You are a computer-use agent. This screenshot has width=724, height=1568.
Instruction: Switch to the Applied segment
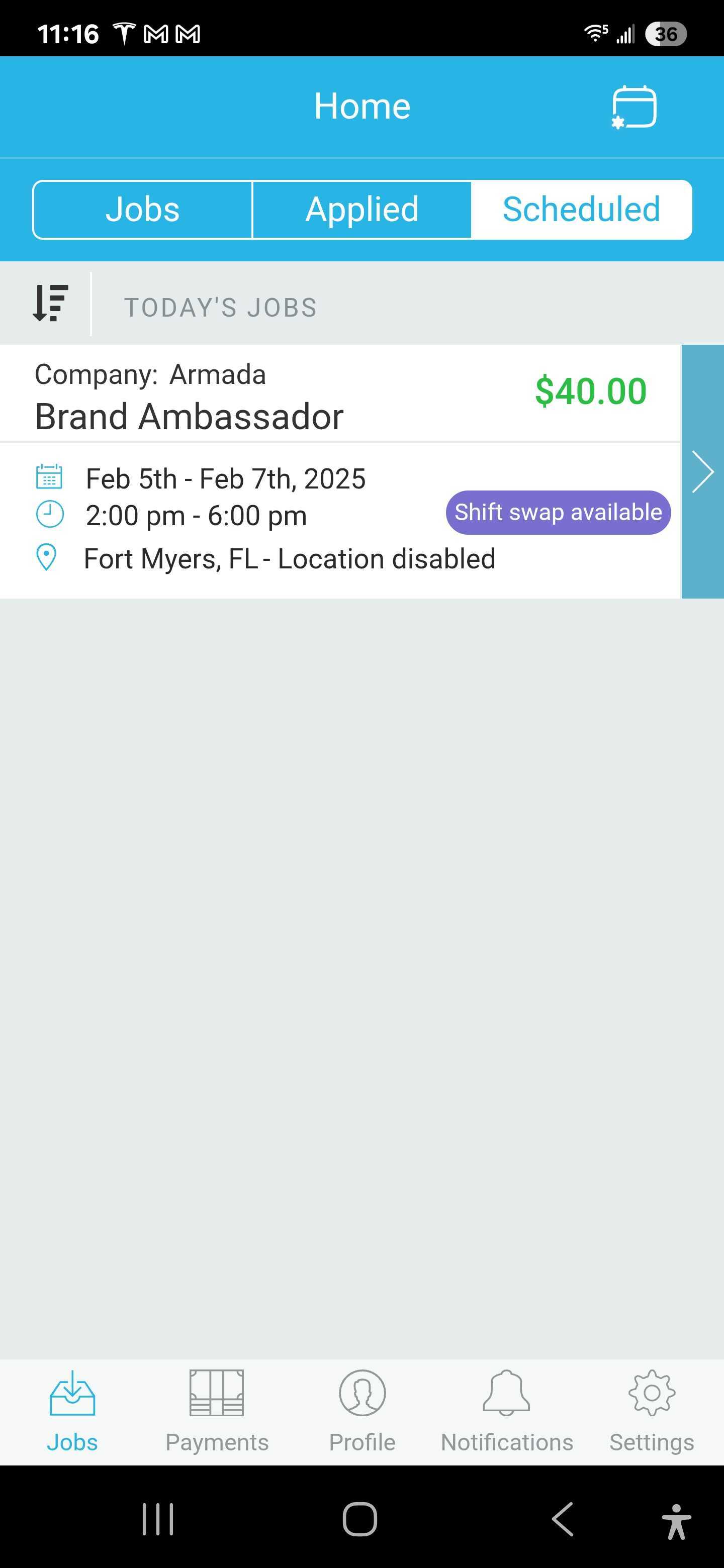(361, 210)
